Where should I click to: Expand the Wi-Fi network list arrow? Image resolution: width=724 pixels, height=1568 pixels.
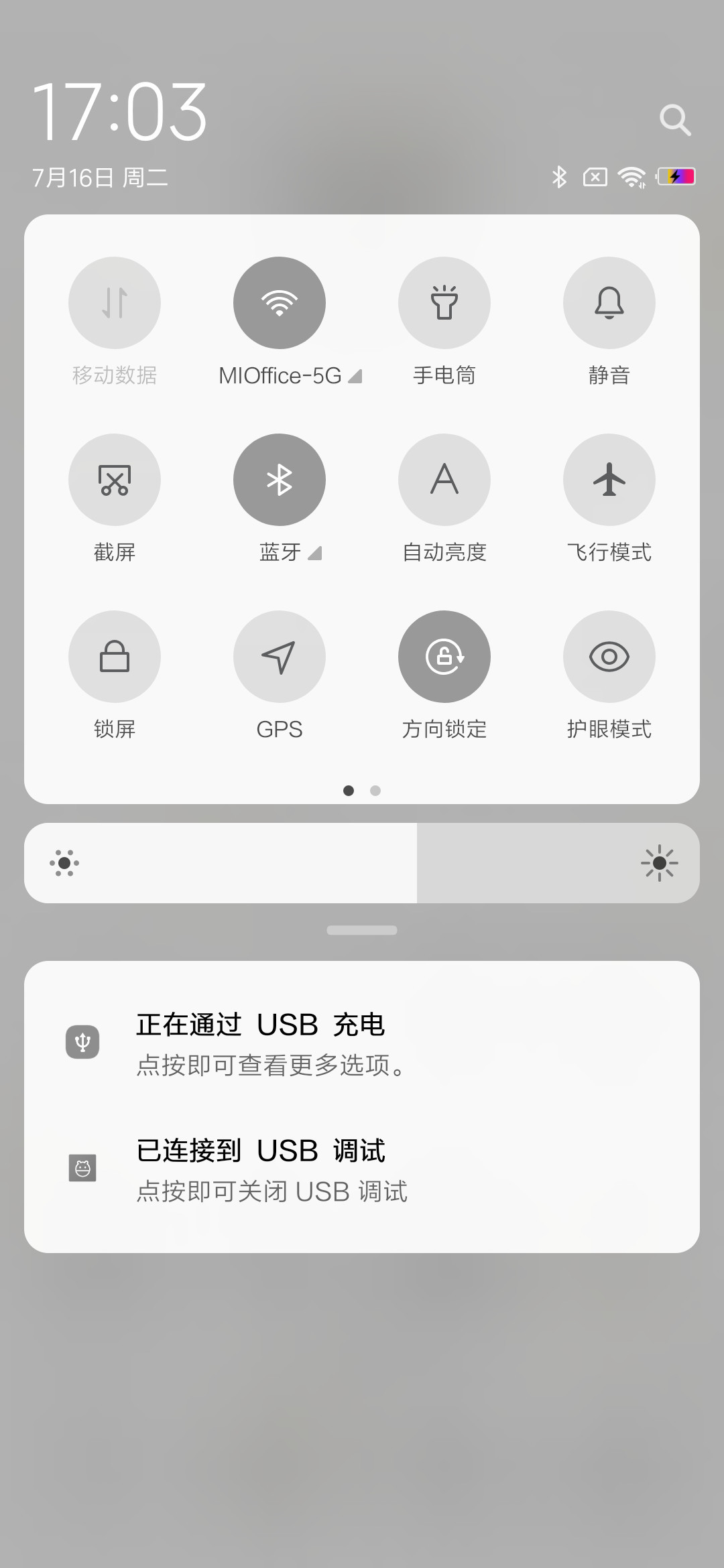click(355, 377)
